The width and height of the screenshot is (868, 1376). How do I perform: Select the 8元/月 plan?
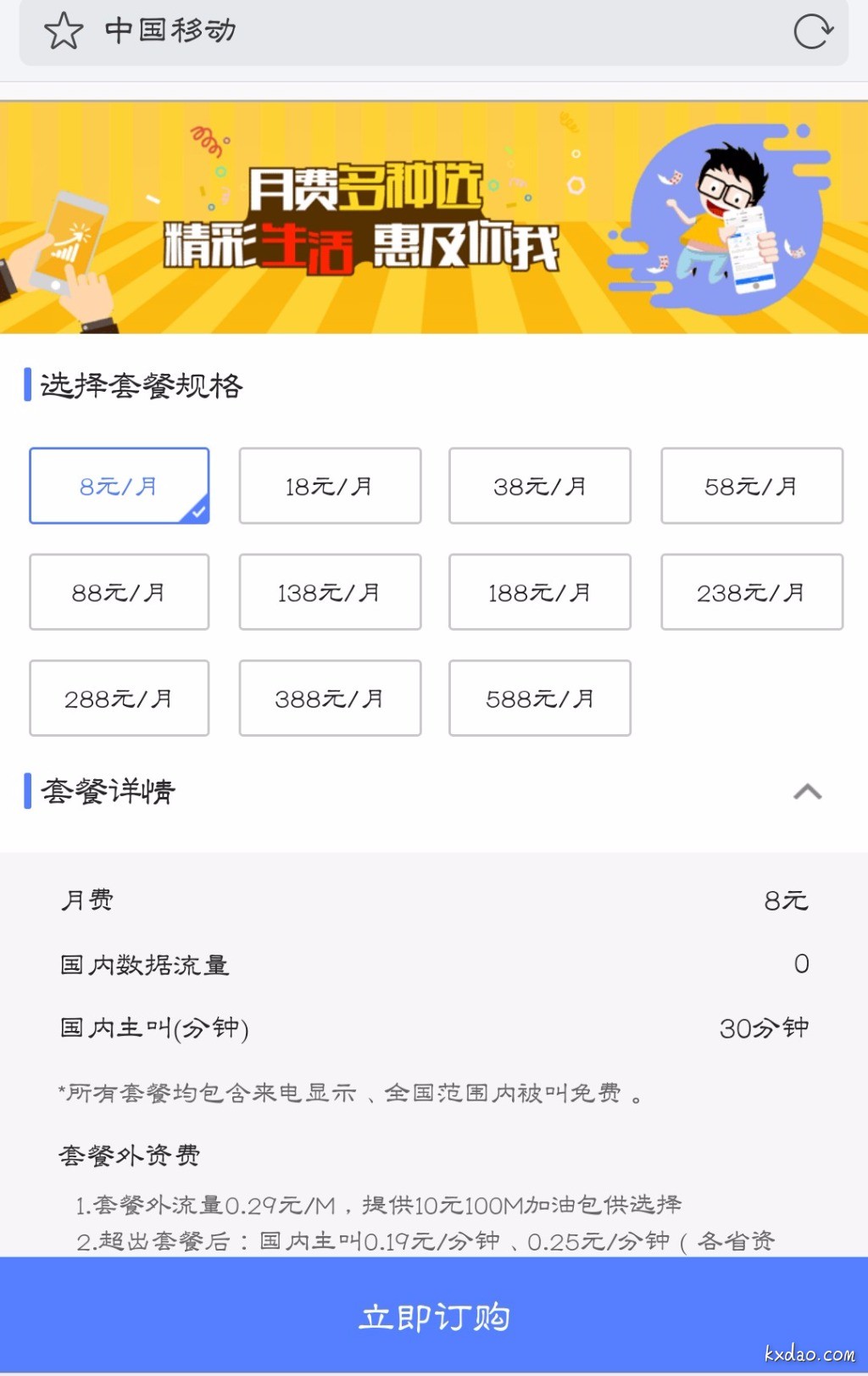coord(119,486)
